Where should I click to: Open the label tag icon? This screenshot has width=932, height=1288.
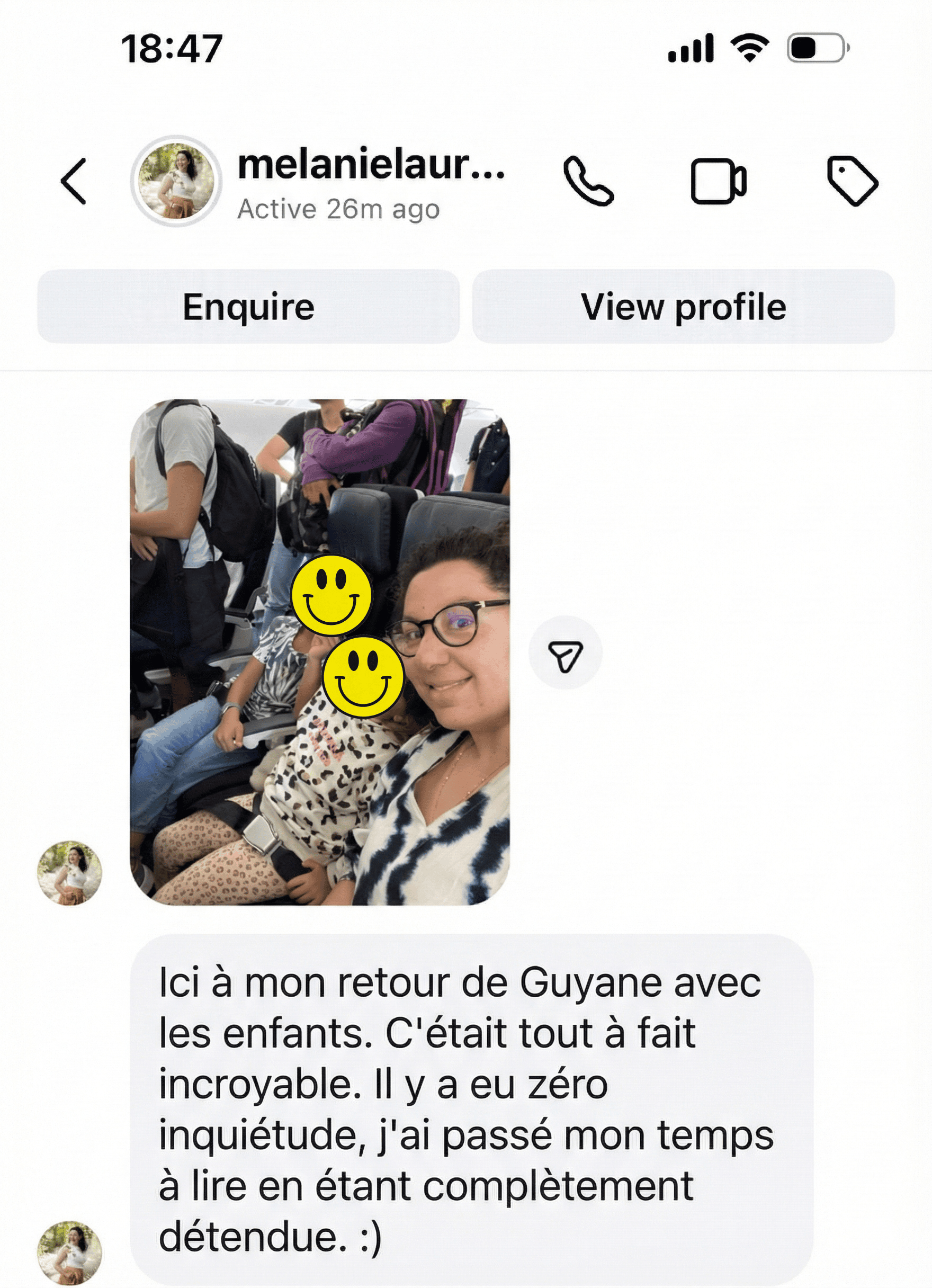[x=852, y=181]
